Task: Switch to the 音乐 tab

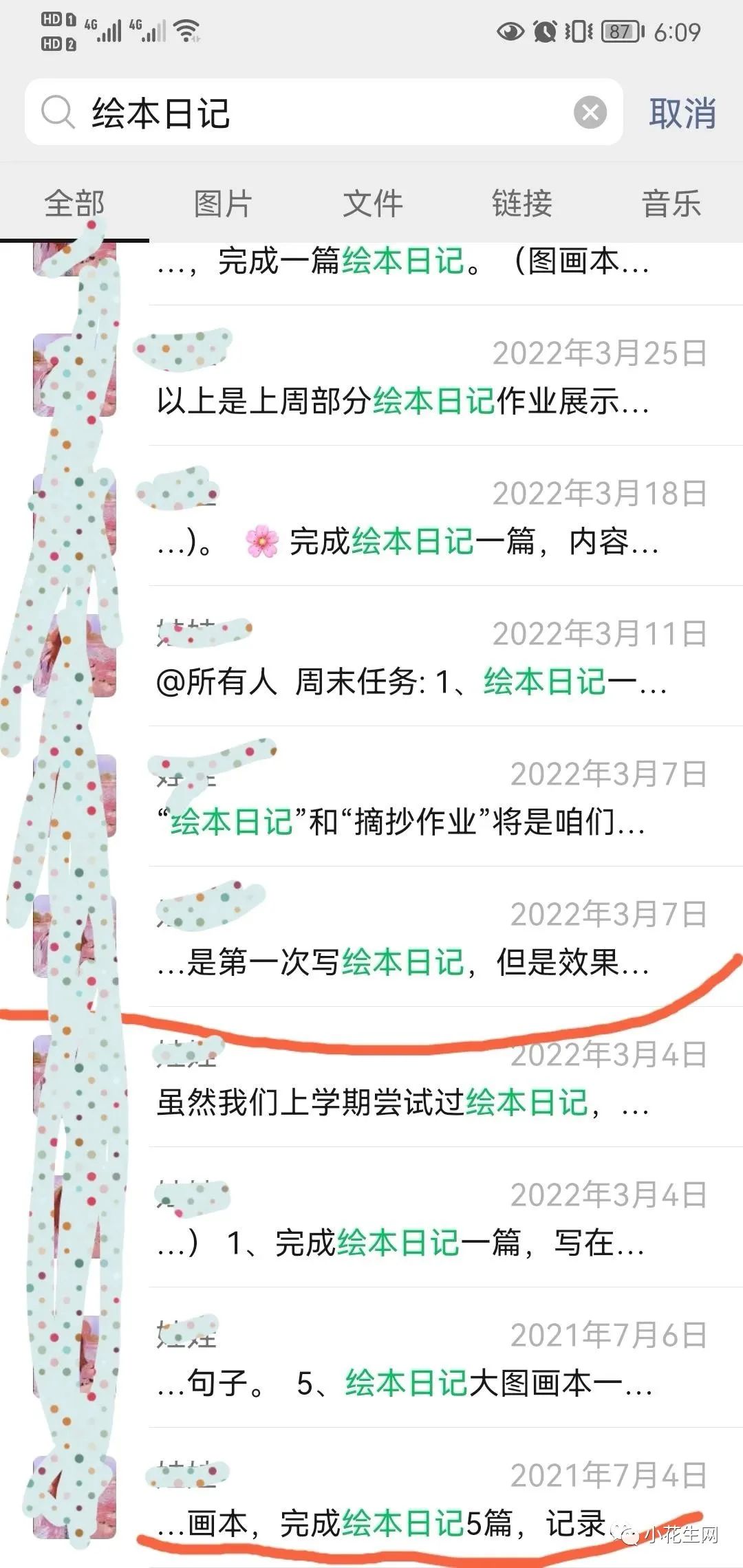Action: click(671, 204)
